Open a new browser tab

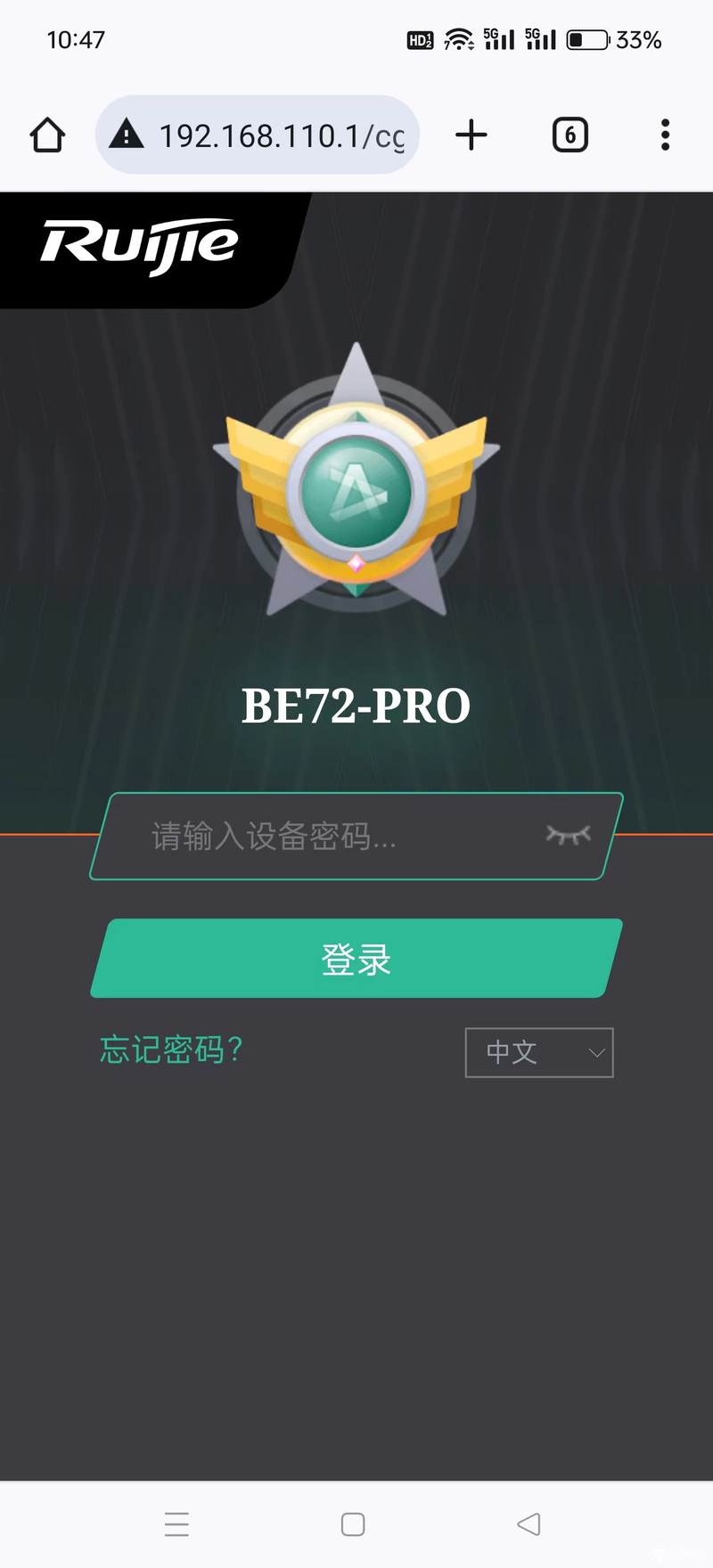pyautogui.click(x=471, y=135)
